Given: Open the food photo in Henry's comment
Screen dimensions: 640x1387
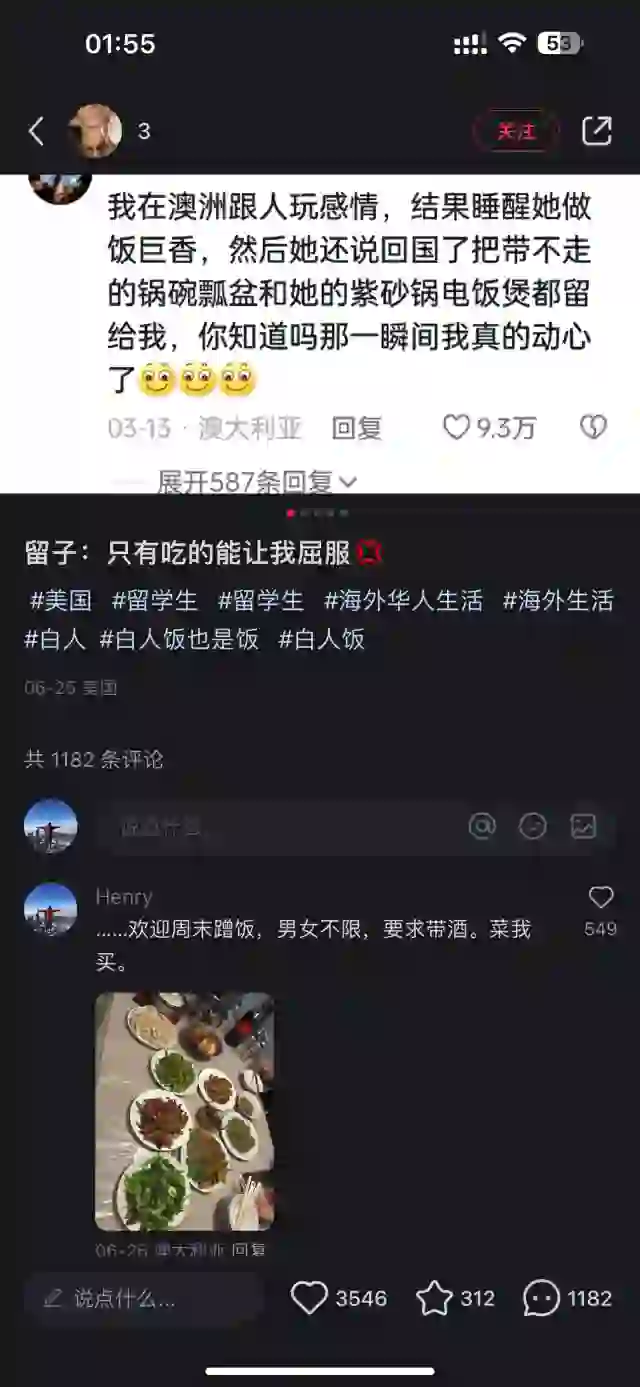Looking at the screenshot, I should 184,1111.
